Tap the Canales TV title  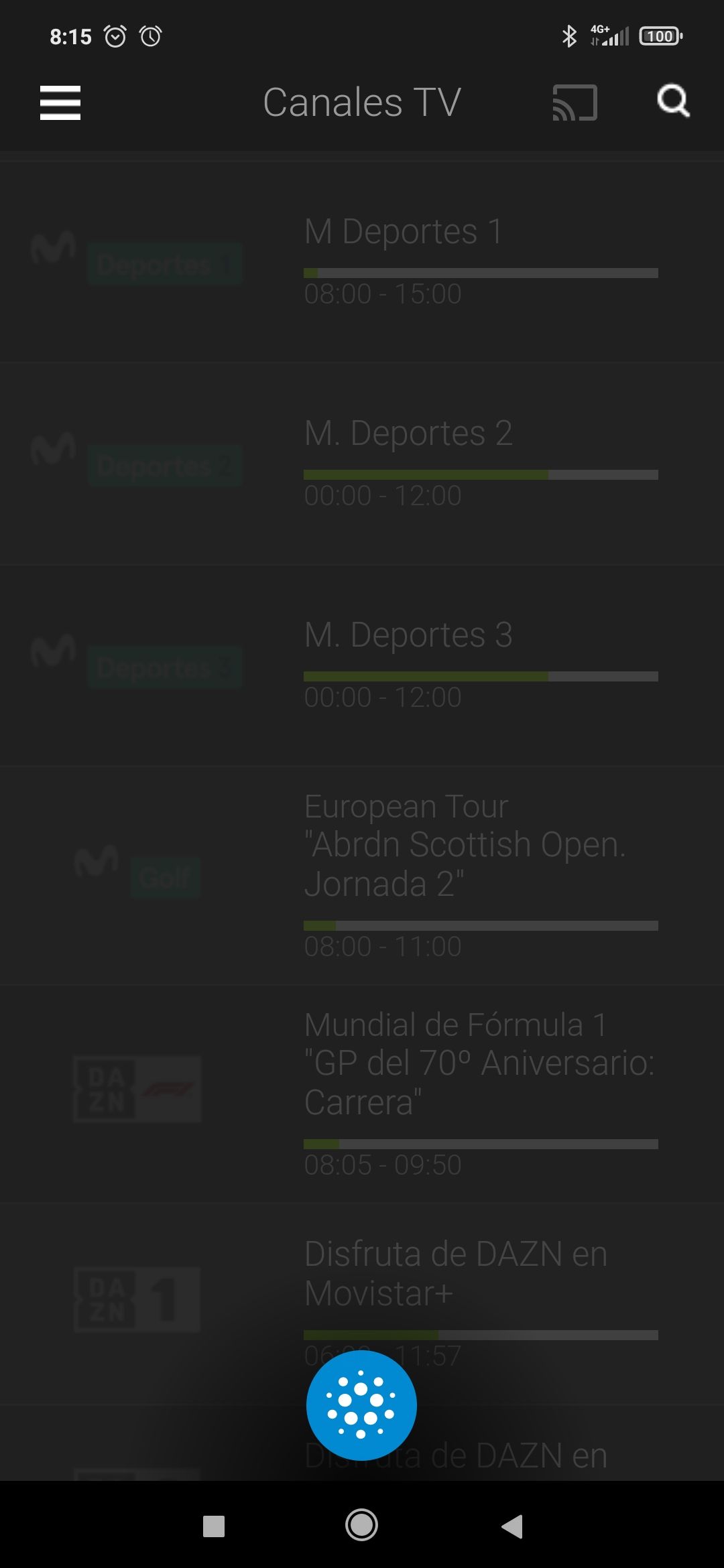click(x=362, y=102)
